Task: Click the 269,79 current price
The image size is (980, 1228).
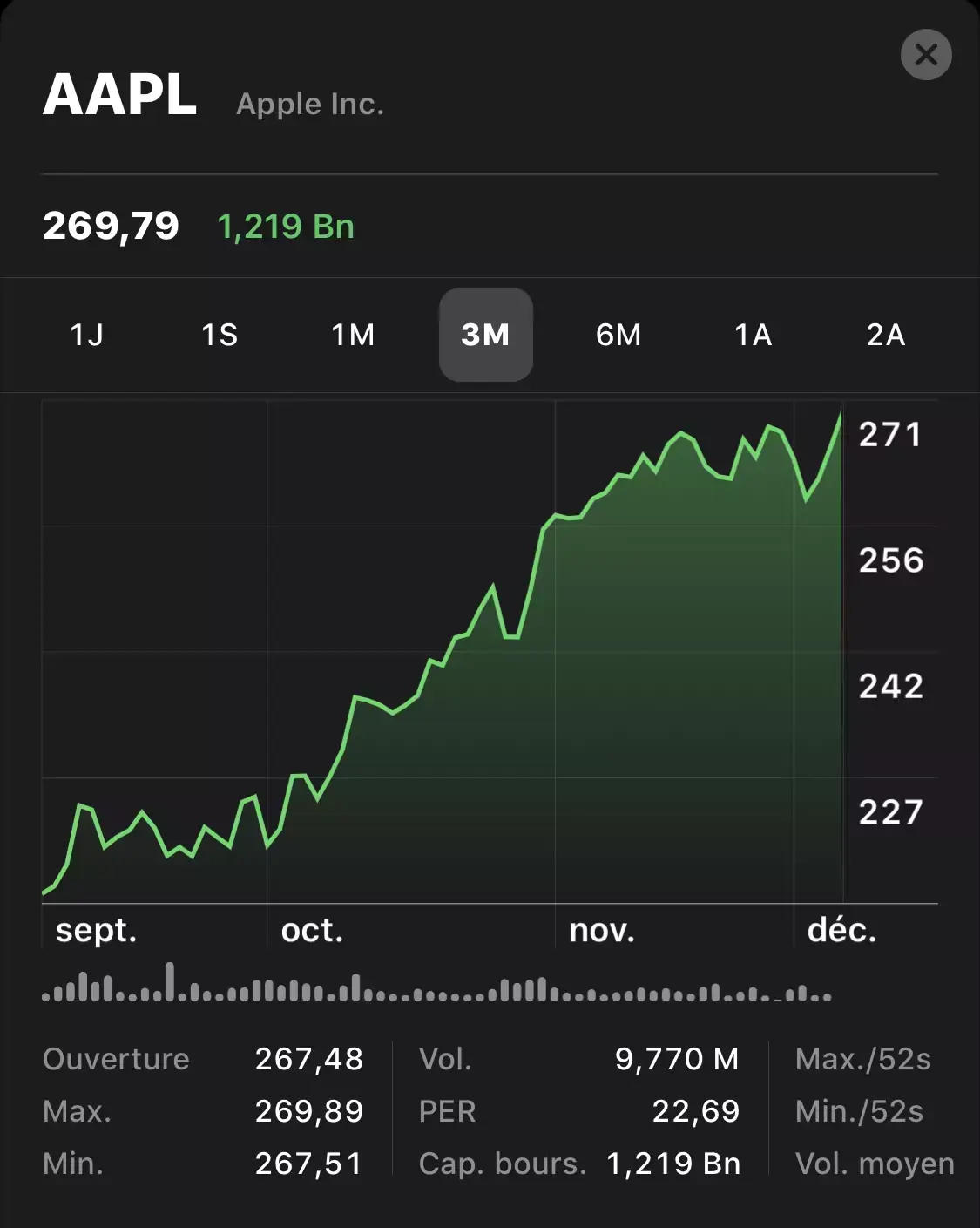Action: coord(111,227)
